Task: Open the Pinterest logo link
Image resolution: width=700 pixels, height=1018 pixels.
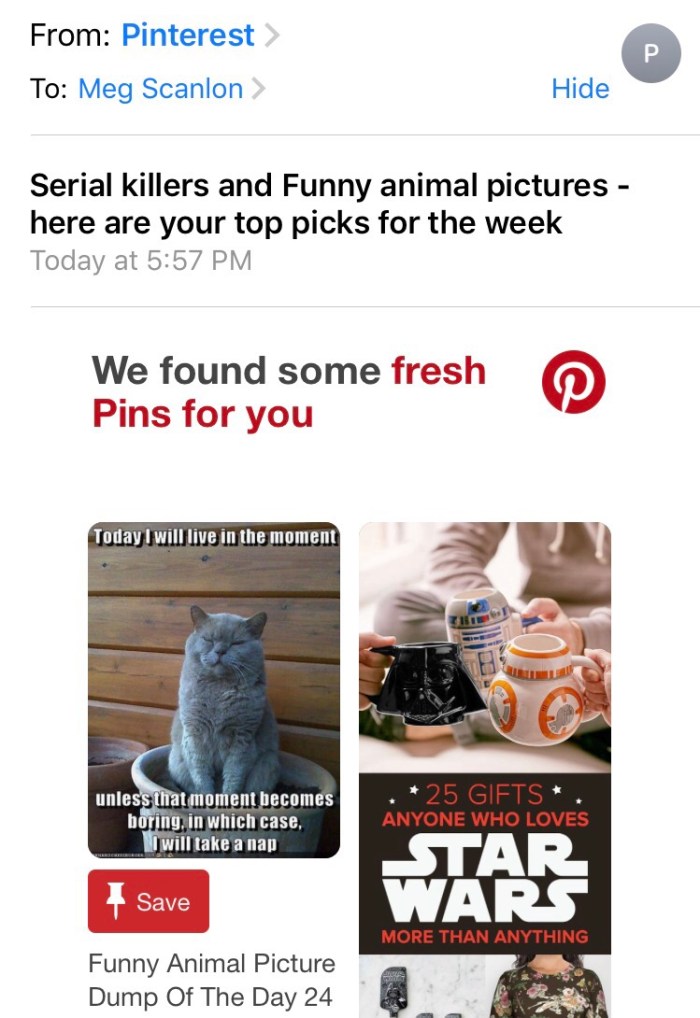Action: pyautogui.click(x=573, y=381)
